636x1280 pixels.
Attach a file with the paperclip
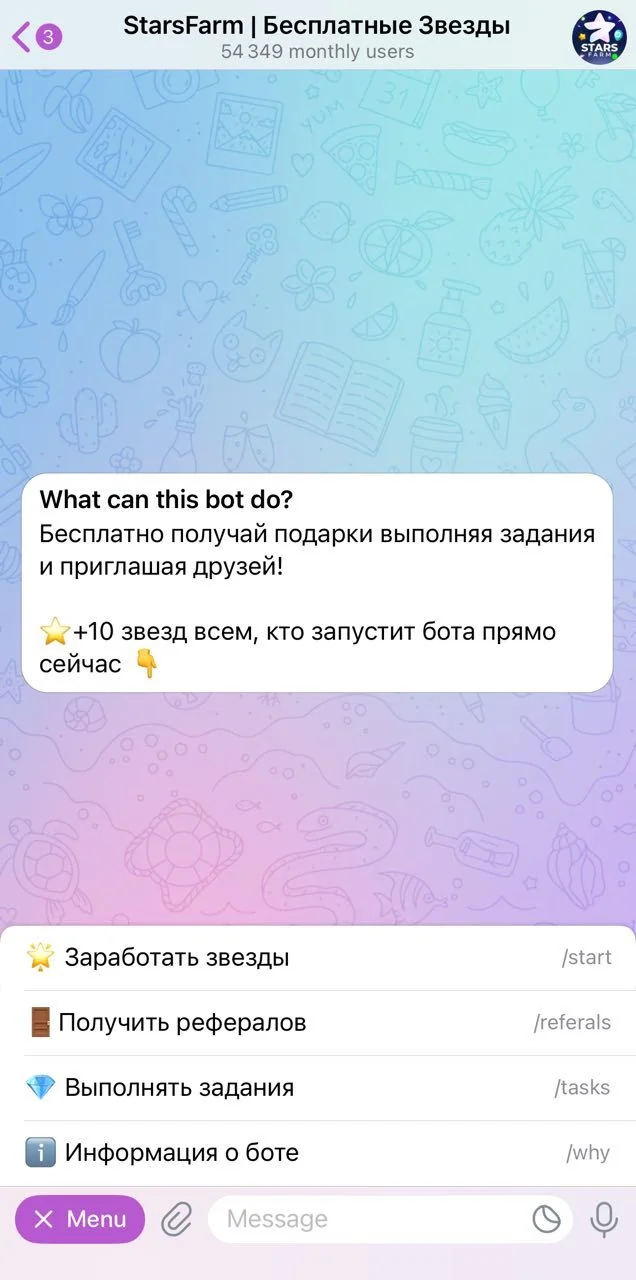[177, 1219]
